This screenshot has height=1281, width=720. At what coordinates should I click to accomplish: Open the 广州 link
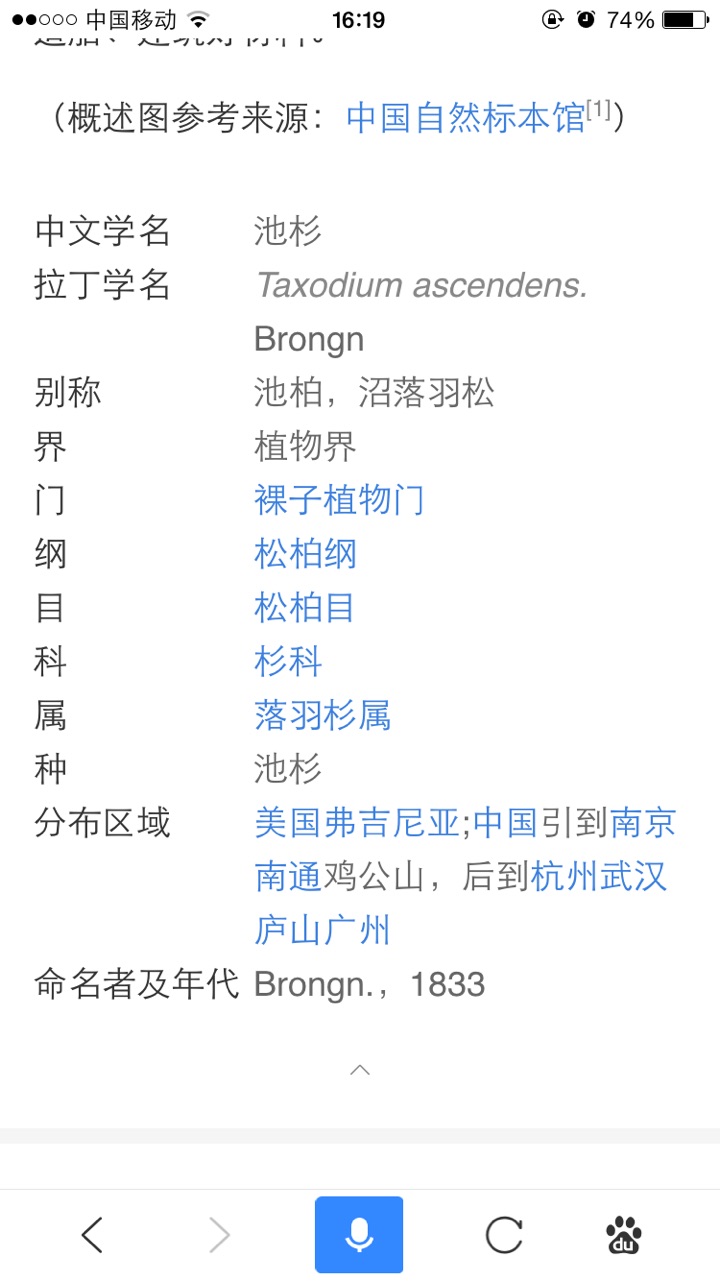(356, 931)
